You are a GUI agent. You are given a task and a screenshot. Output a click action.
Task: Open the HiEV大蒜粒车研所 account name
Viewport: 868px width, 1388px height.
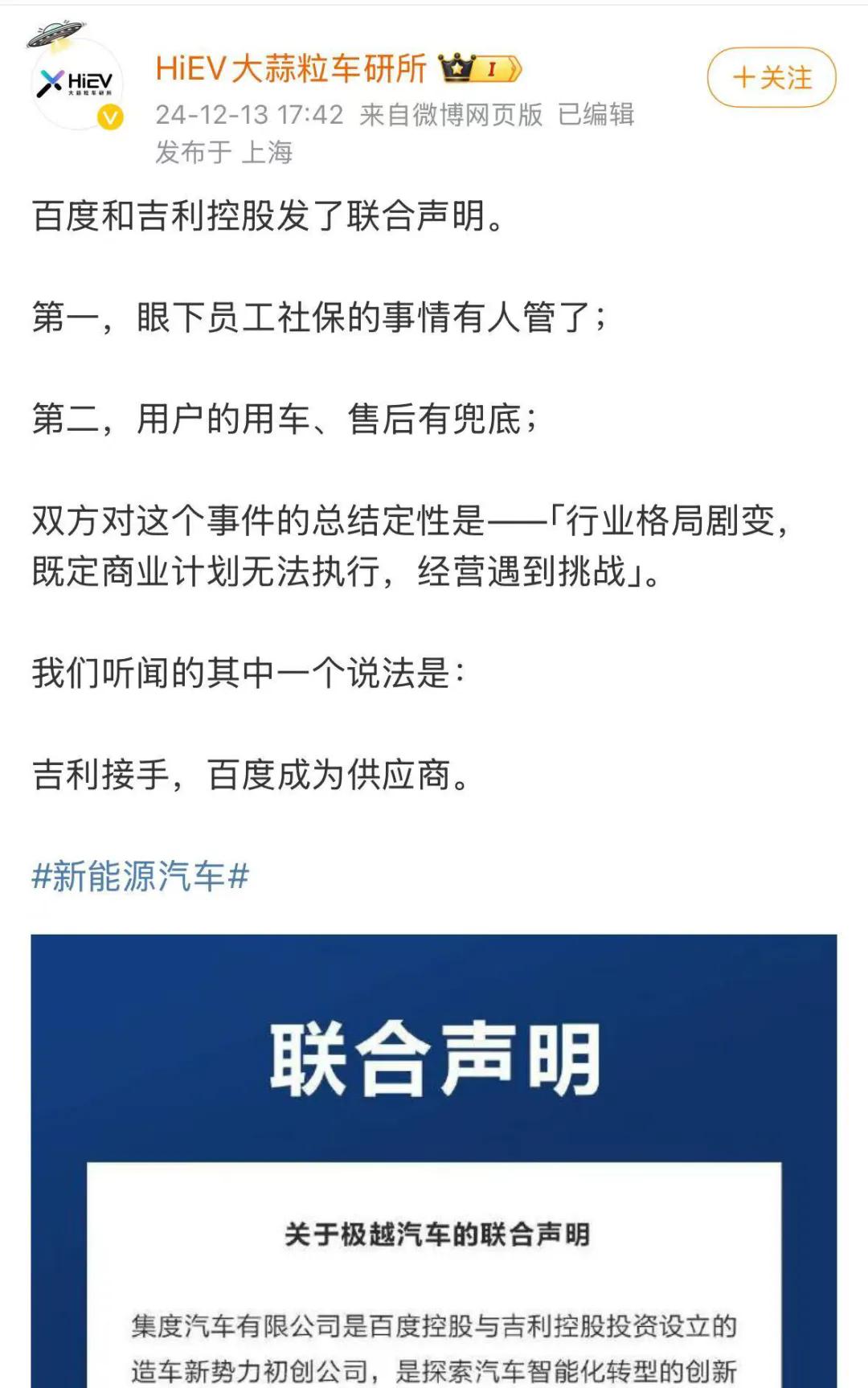pyautogui.click(x=291, y=69)
